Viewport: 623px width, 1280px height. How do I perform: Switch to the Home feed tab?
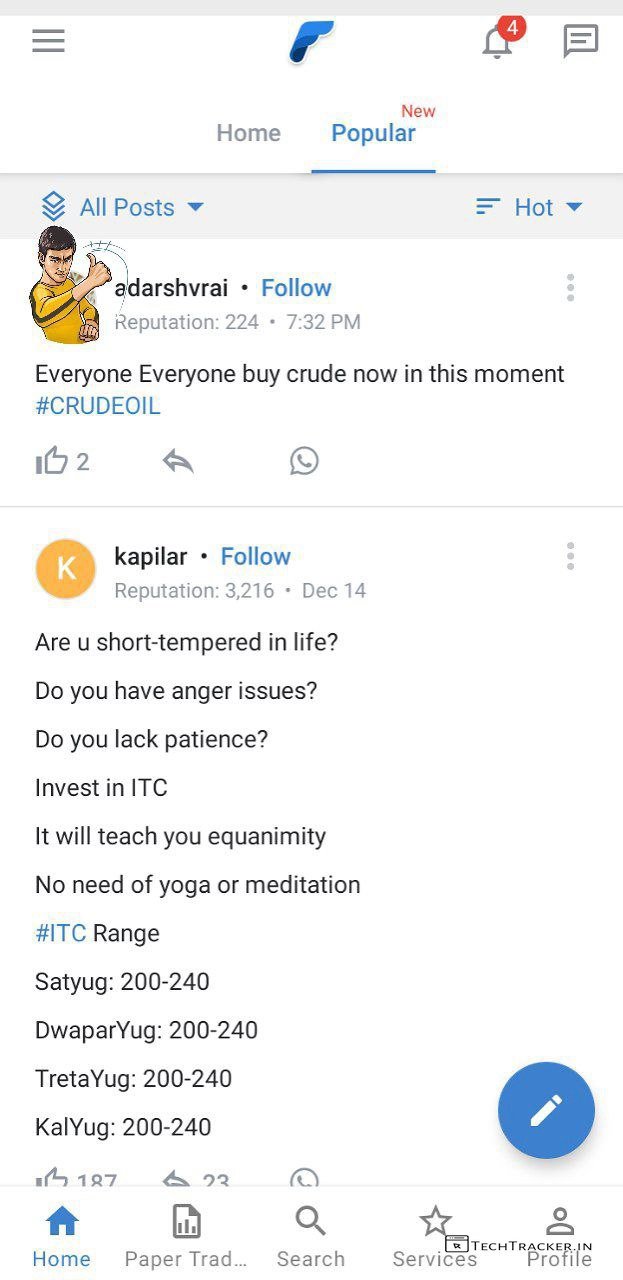tap(248, 133)
